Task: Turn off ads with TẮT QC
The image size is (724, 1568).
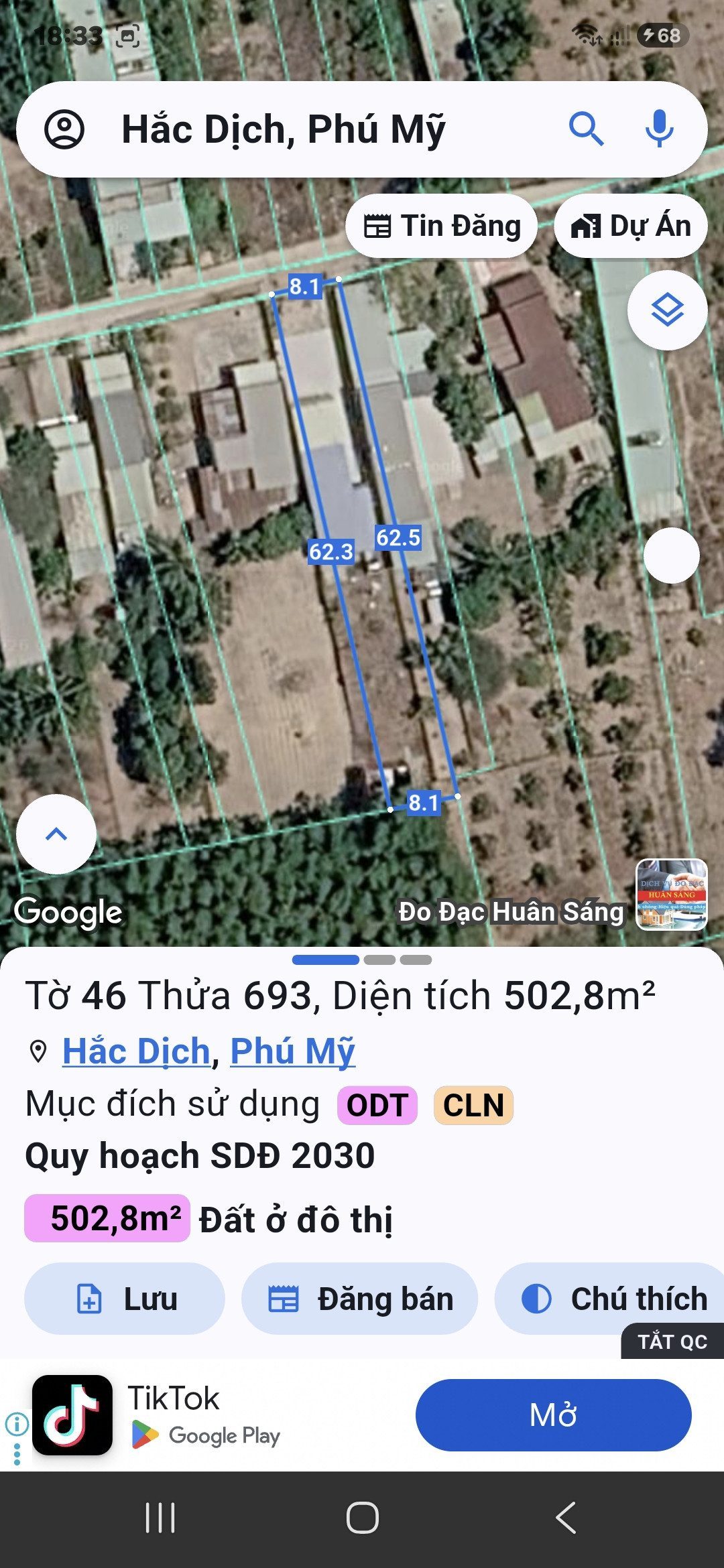Action: click(x=672, y=1342)
